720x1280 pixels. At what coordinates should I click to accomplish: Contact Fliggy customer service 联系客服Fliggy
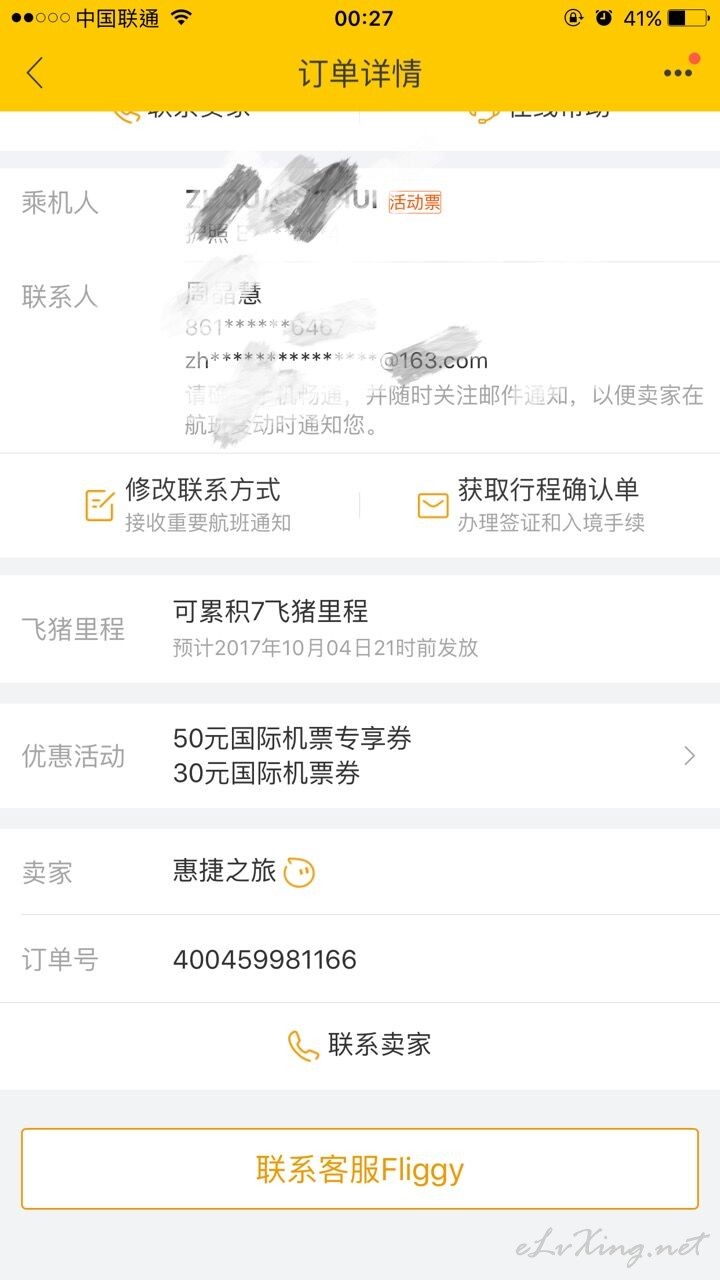pyautogui.click(x=360, y=1169)
